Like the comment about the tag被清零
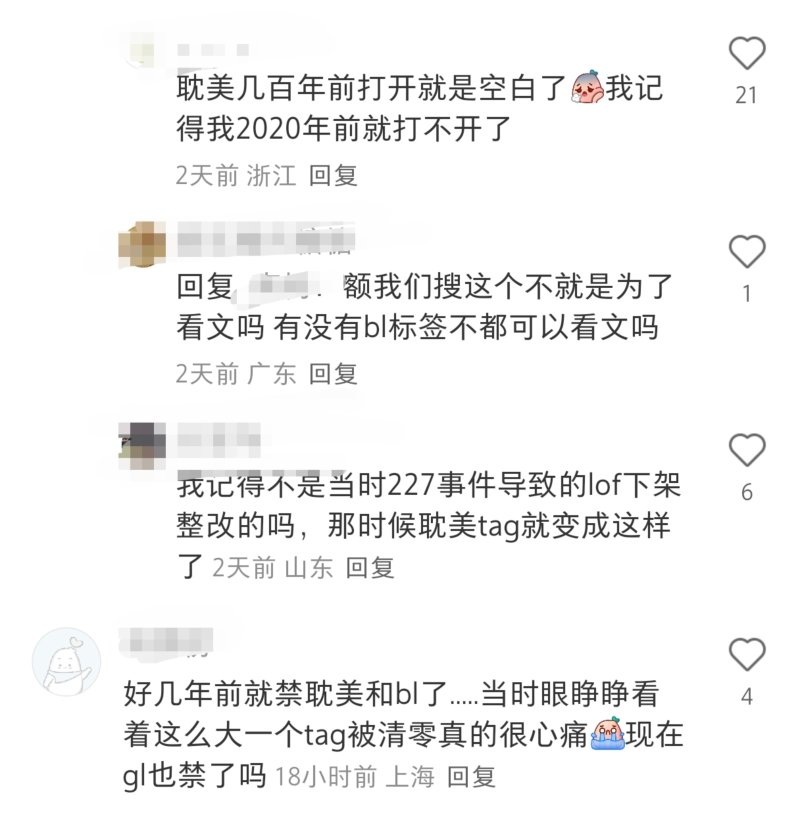The height and width of the screenshot is (831, 800). (x=746, y=655)
